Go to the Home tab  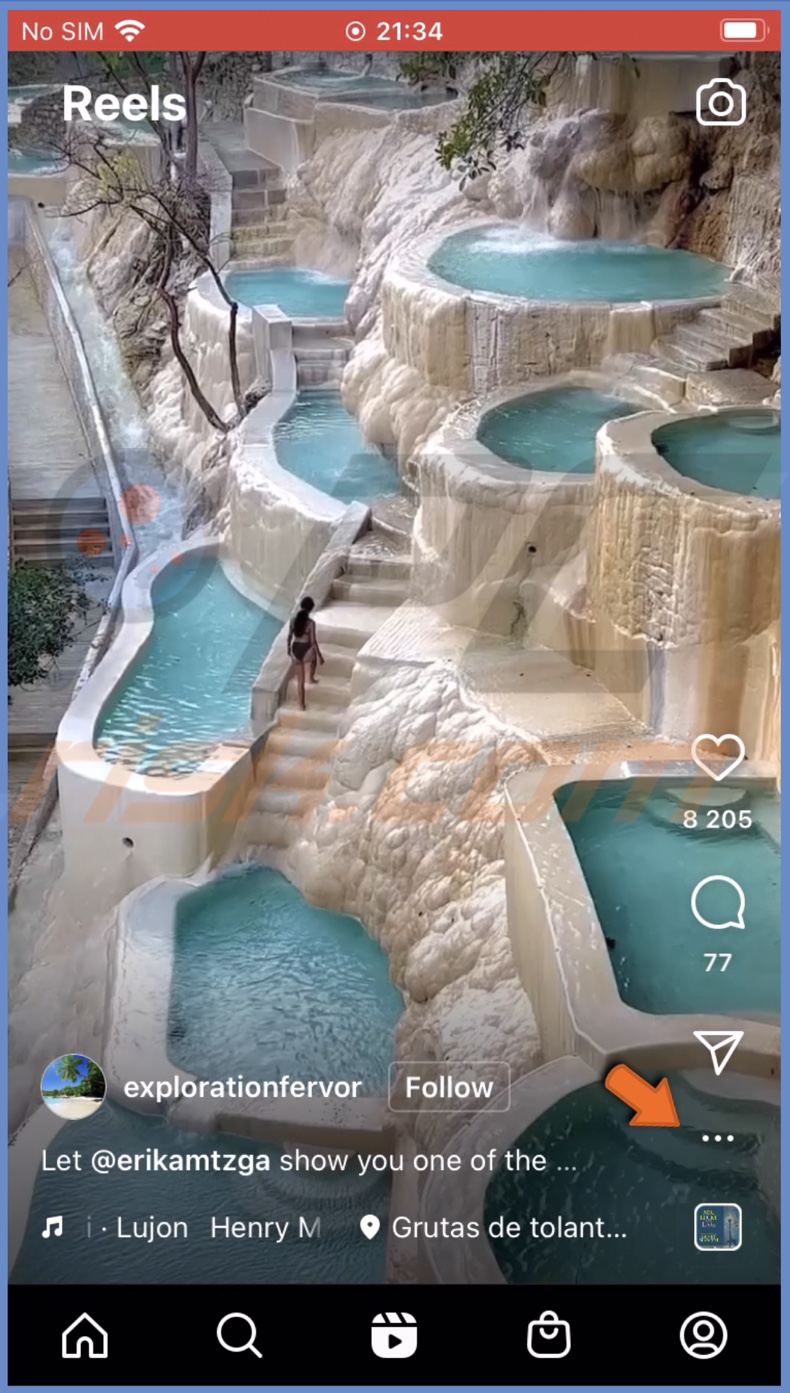[85, 1335]
